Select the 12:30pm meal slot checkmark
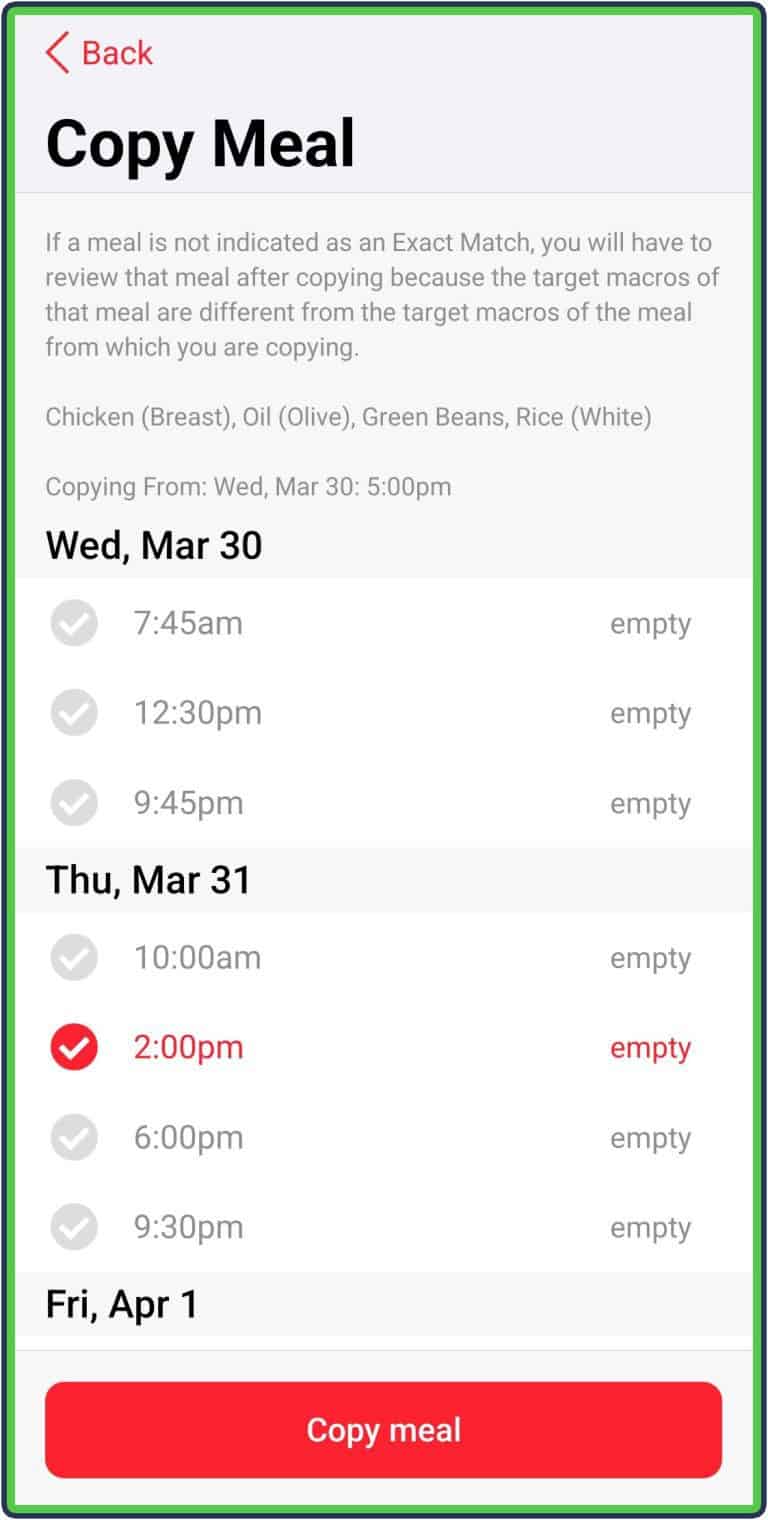Viewport: 768px width, 1520px height. click(x=73, y=713)
